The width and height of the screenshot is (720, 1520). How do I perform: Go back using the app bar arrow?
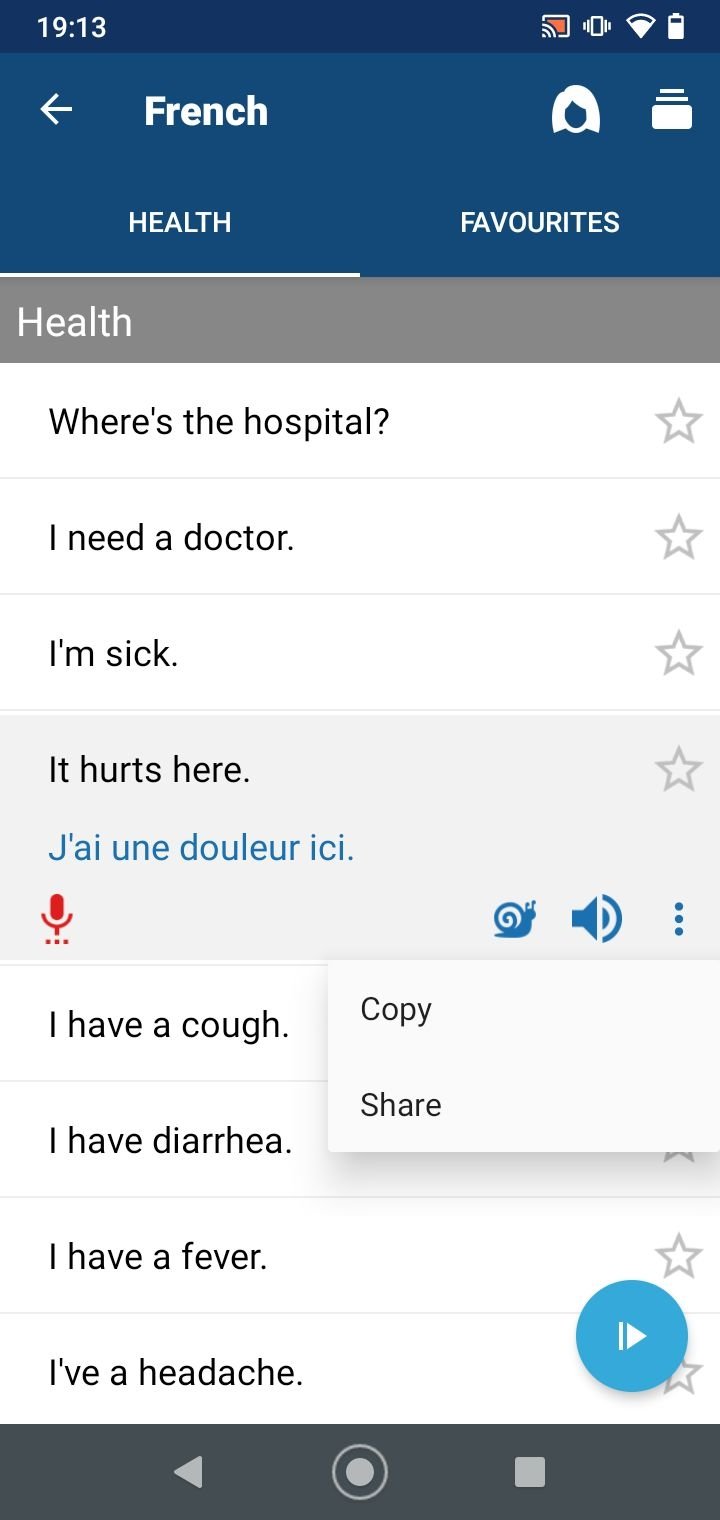[x=56, y=110]
